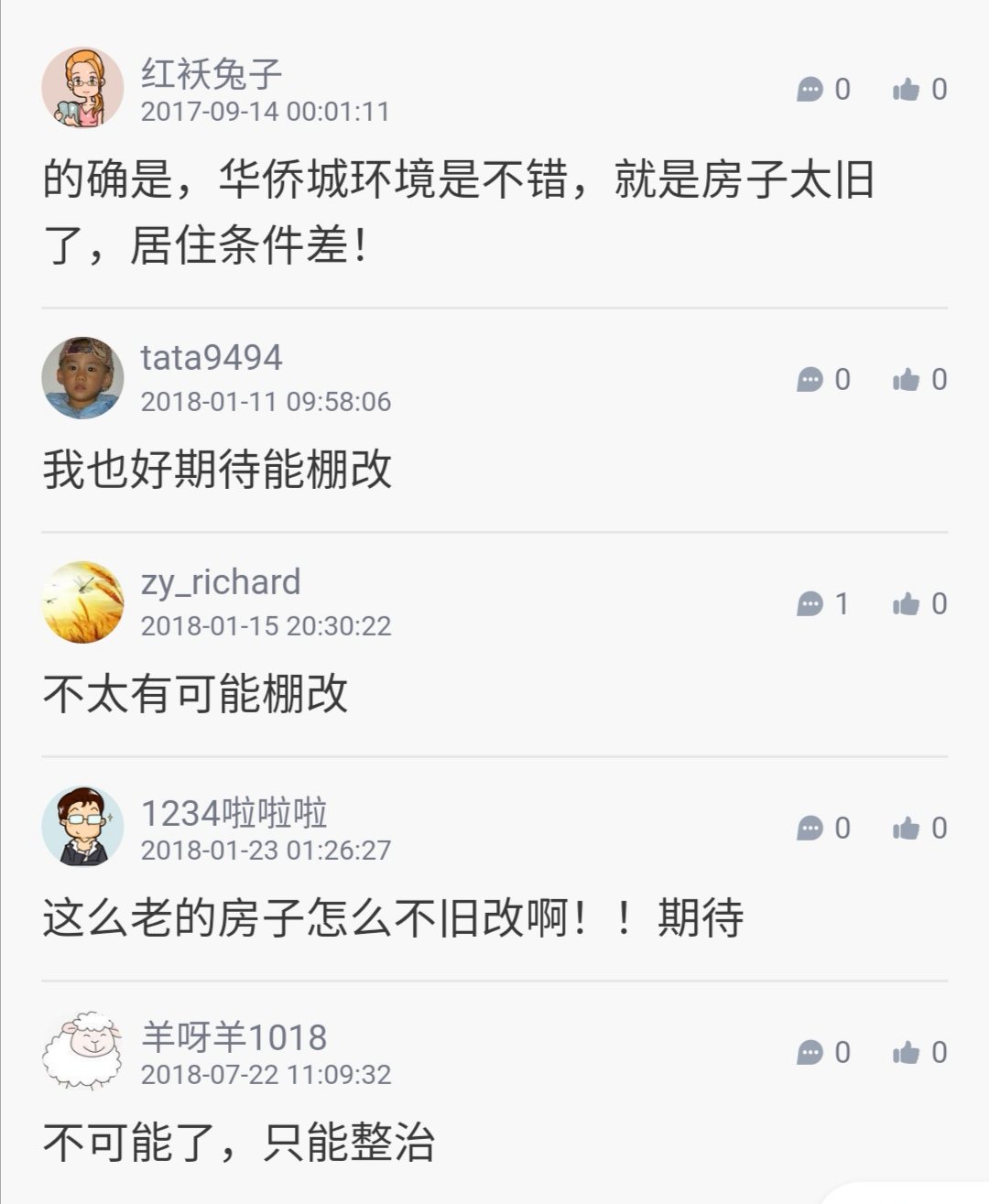Like 1234啦啦啦's comment
The width and height of the screenshot is (989, 1204).
907,828
